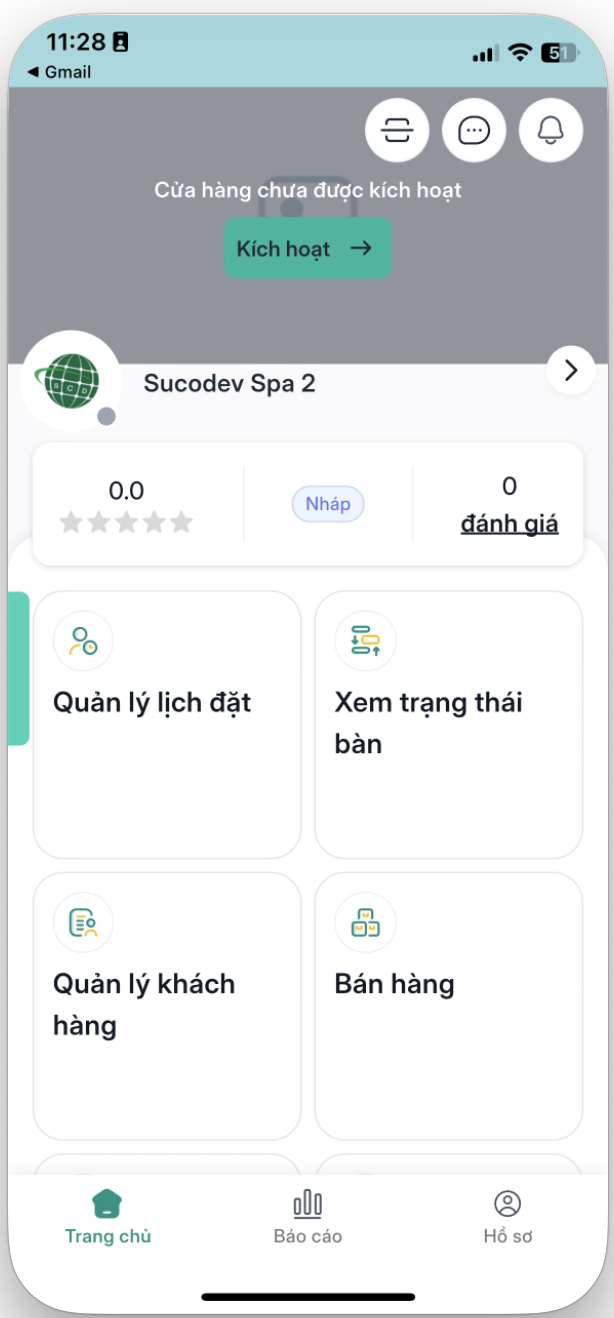Open Quản lý khách hàng card
Screen dimensions: 614x1318
[167, 1005]
